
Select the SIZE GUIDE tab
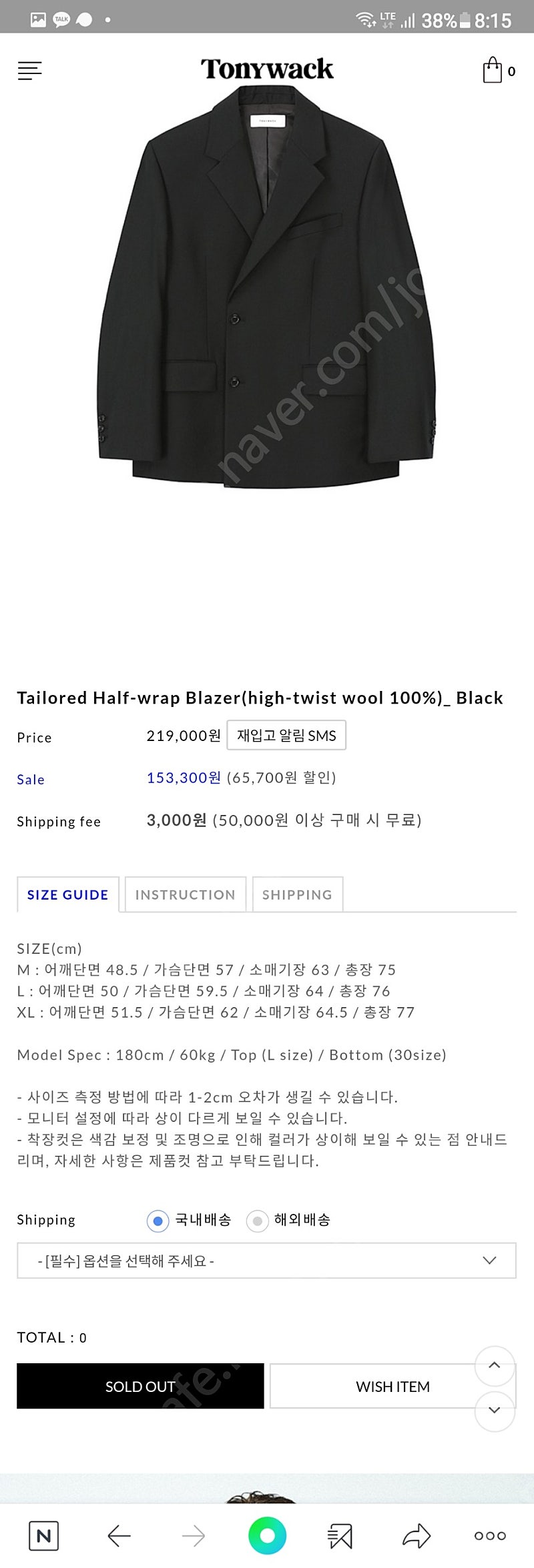67,894
